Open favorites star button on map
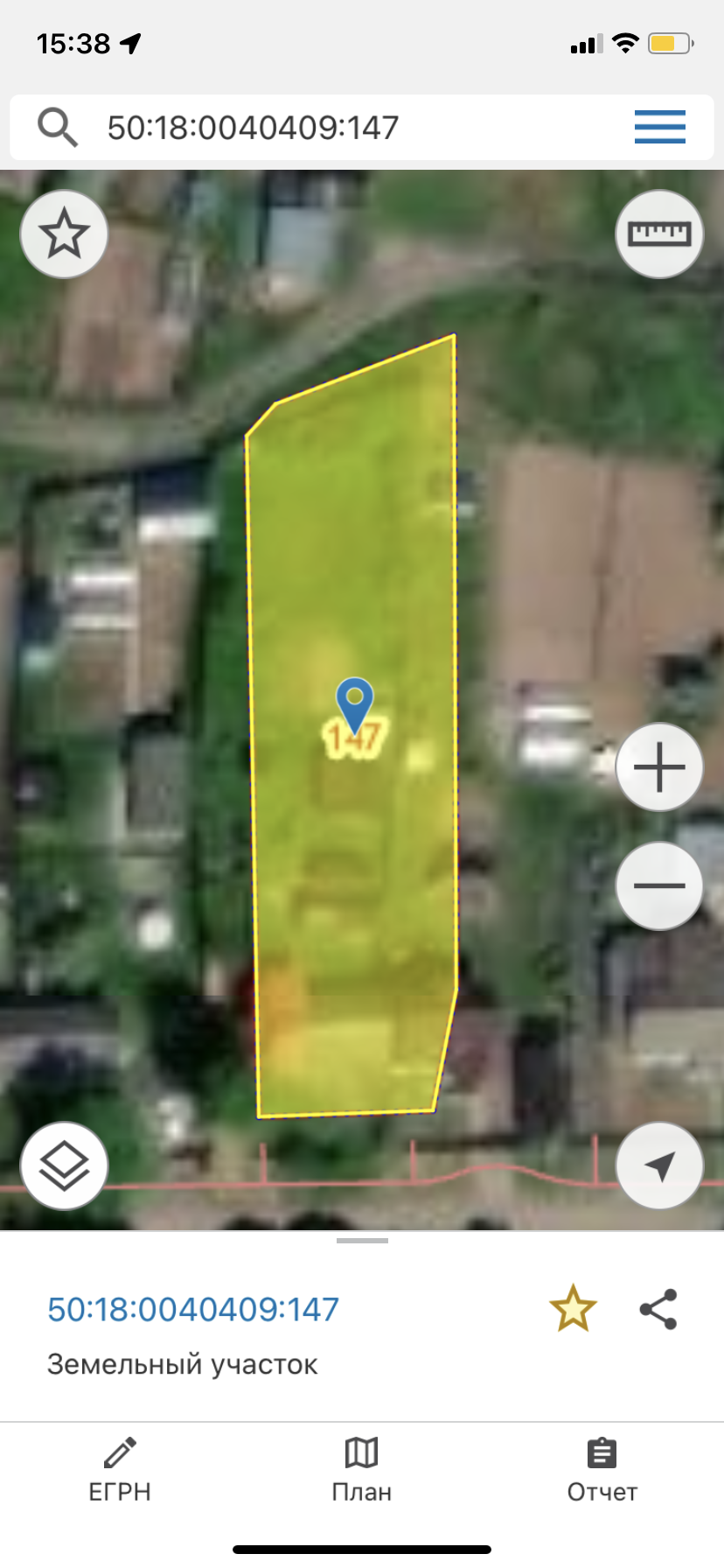 [65, 234]
